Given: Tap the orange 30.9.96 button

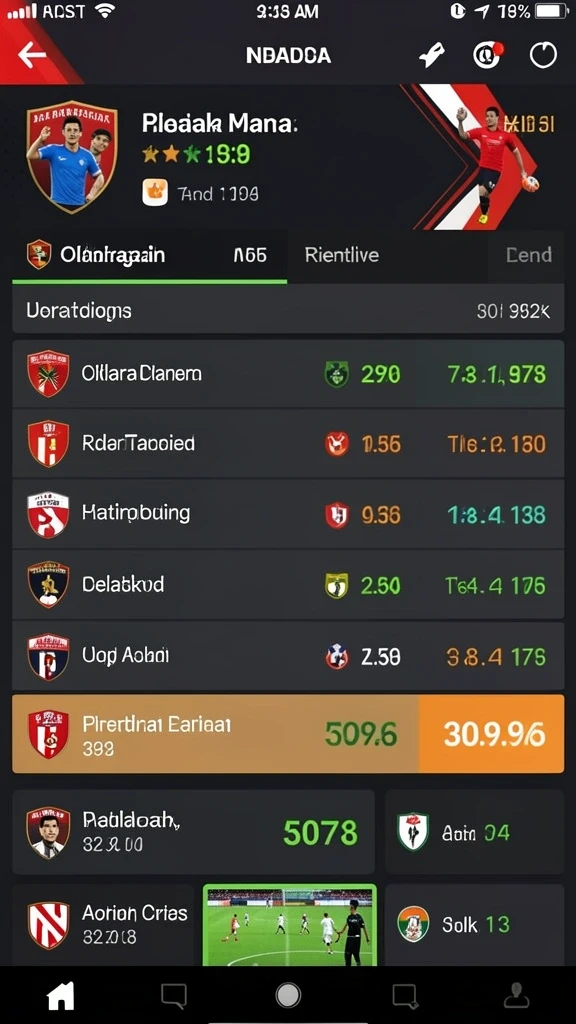Looking at the screenshot, I should tap(491, 734).
